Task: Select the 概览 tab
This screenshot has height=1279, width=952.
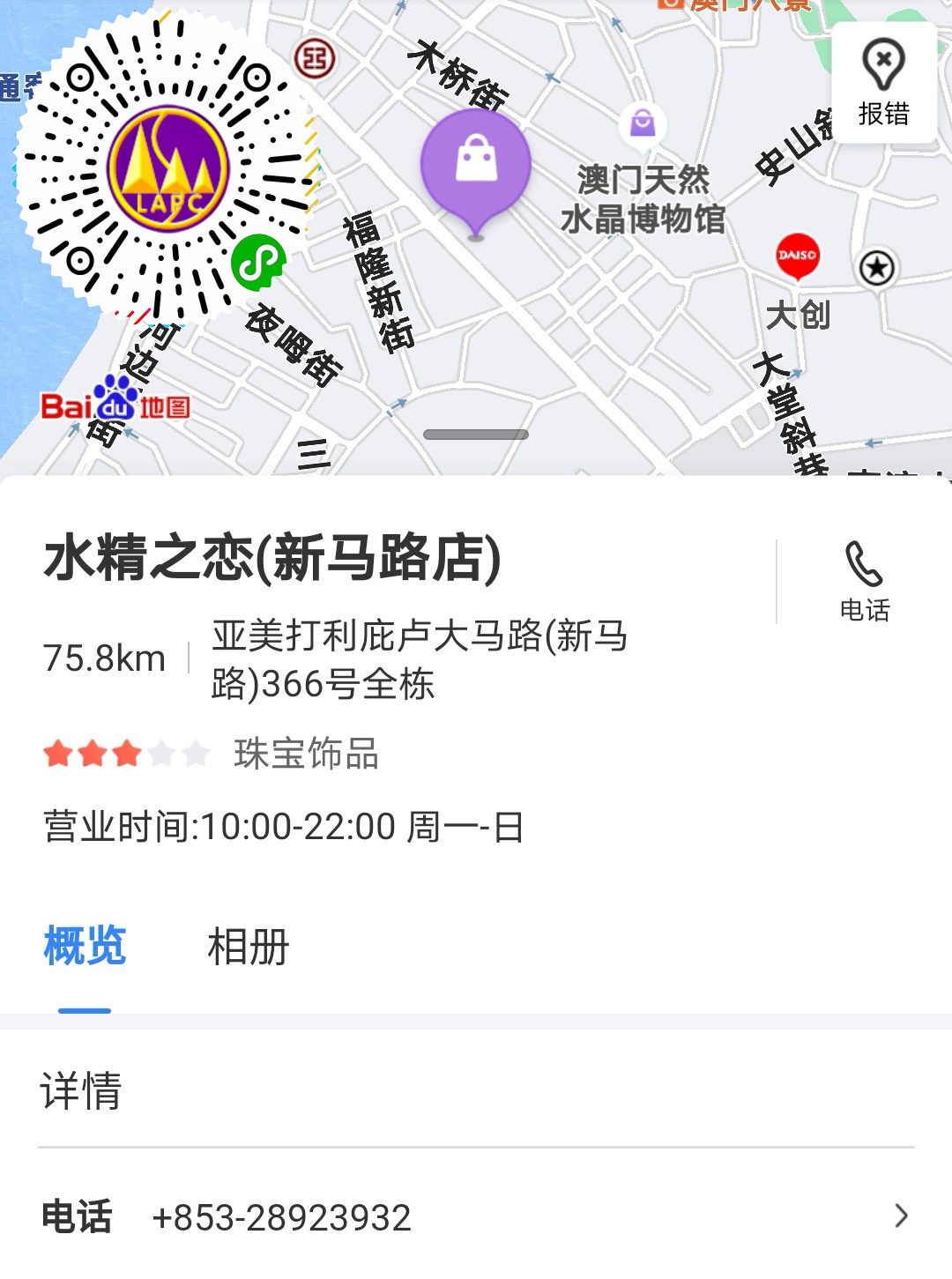Action: tap(85, 947)
